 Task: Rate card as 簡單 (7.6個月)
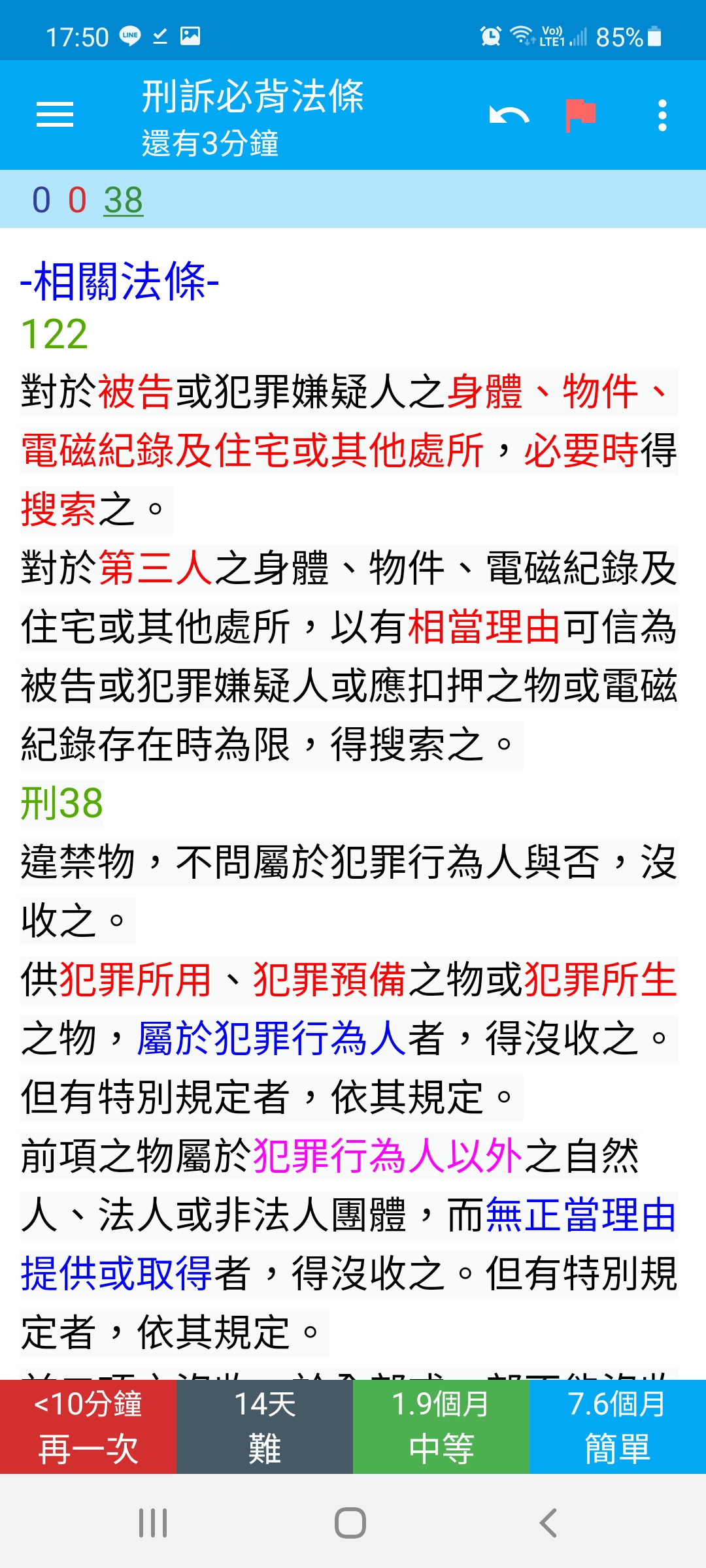[x=618, y=1427]
